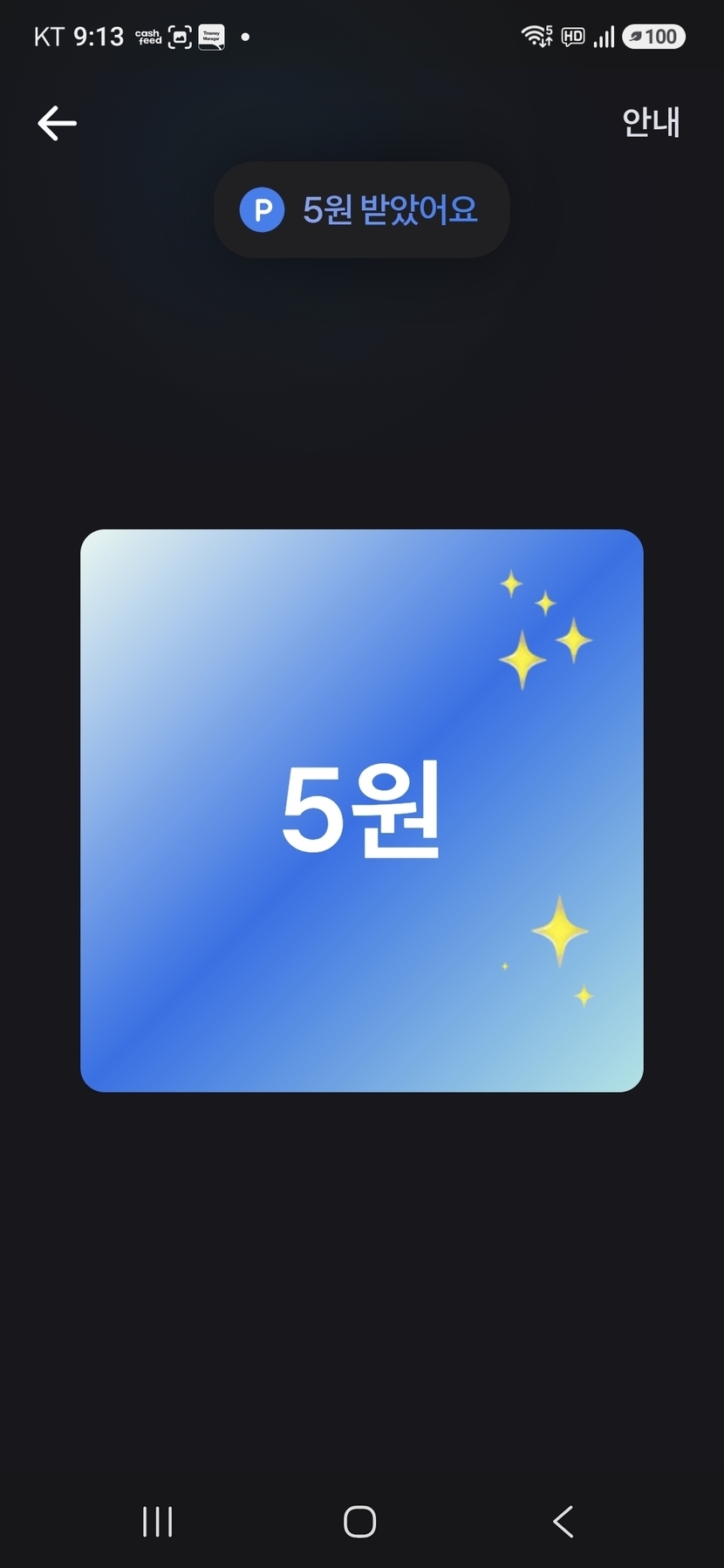Open recent apps from navigation bar
Screen dimensions: 724x1568
tap(157, 1522)
